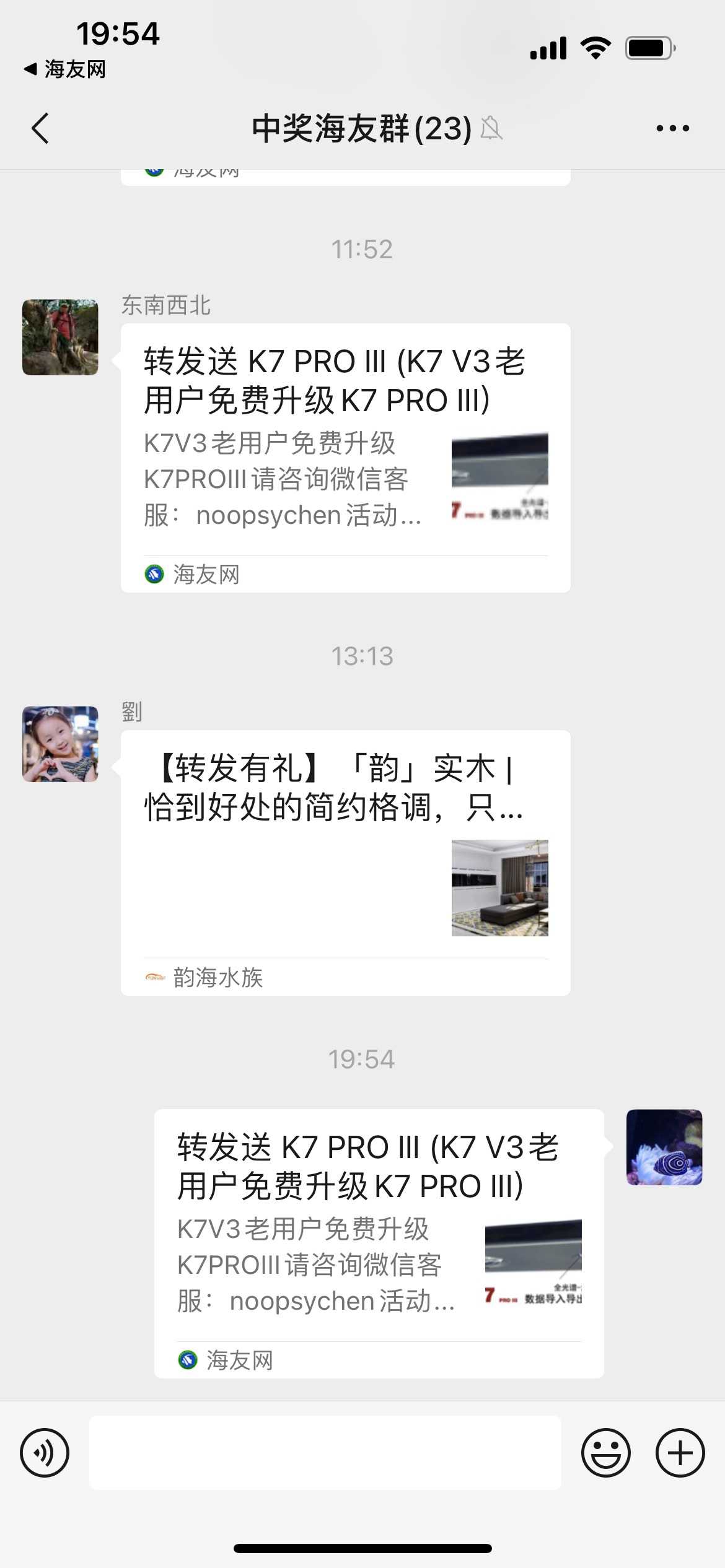
Task: Tap my own fish avatar
Action: (664, 1148)
